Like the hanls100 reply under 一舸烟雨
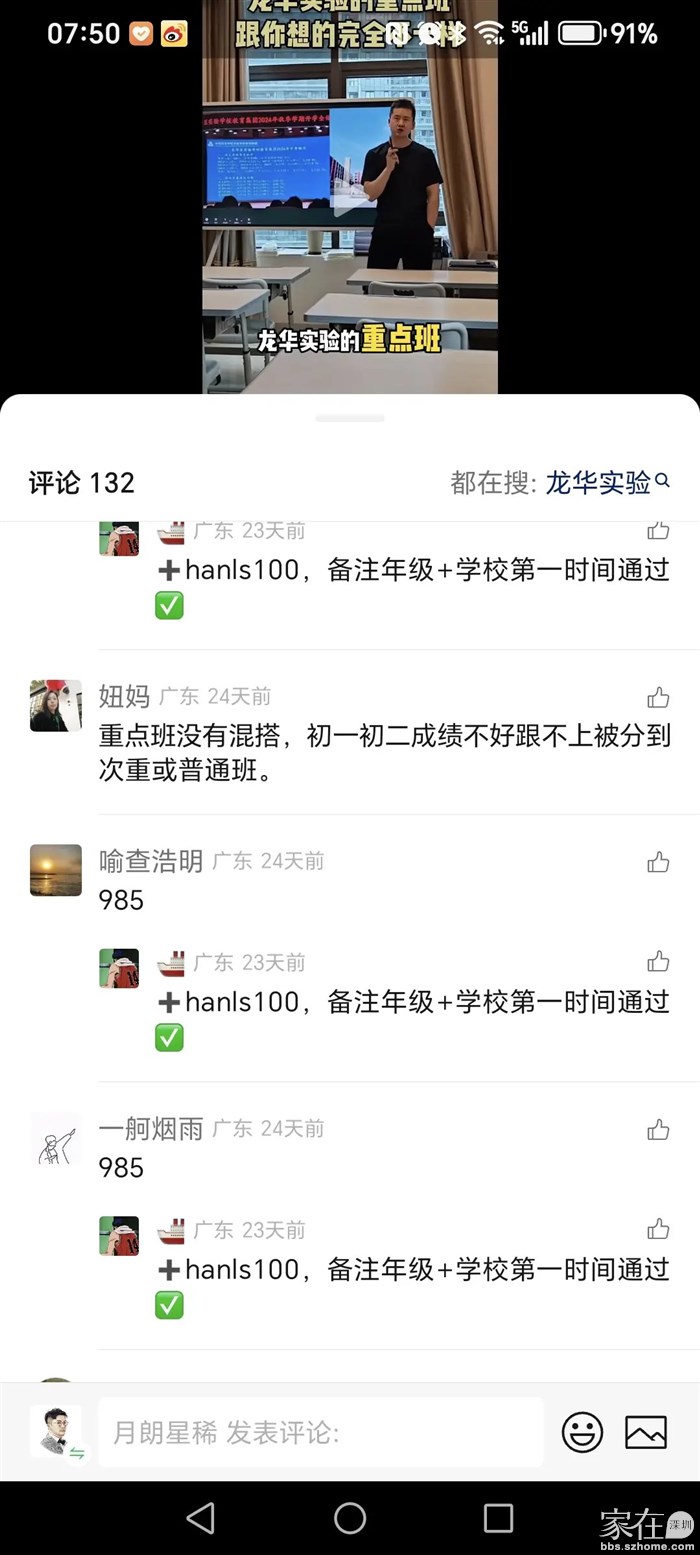Screen dimensions: 700x1555 (658, 1229)
